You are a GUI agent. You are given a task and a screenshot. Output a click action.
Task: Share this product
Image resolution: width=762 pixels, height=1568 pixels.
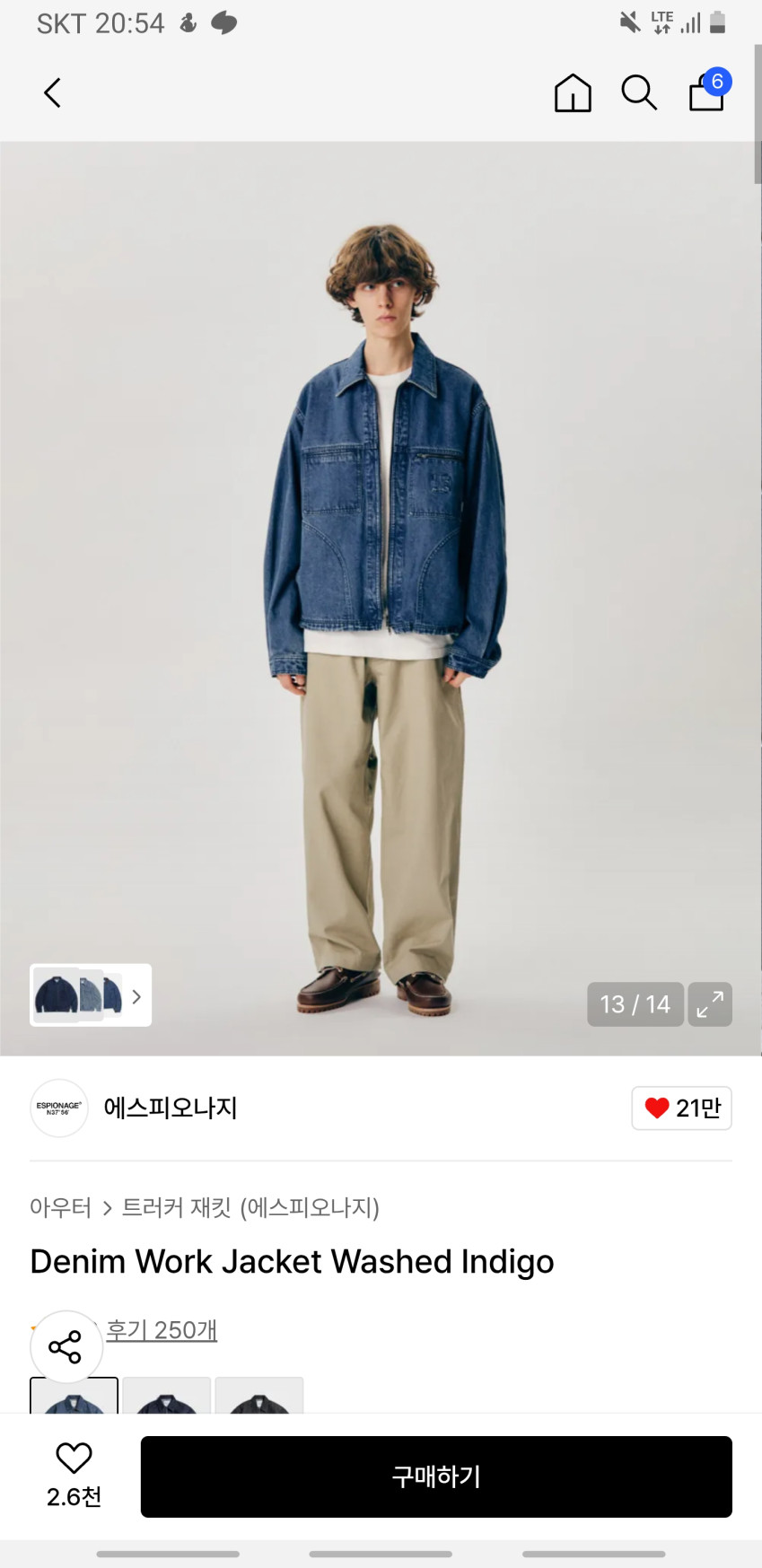point(66,1346)
